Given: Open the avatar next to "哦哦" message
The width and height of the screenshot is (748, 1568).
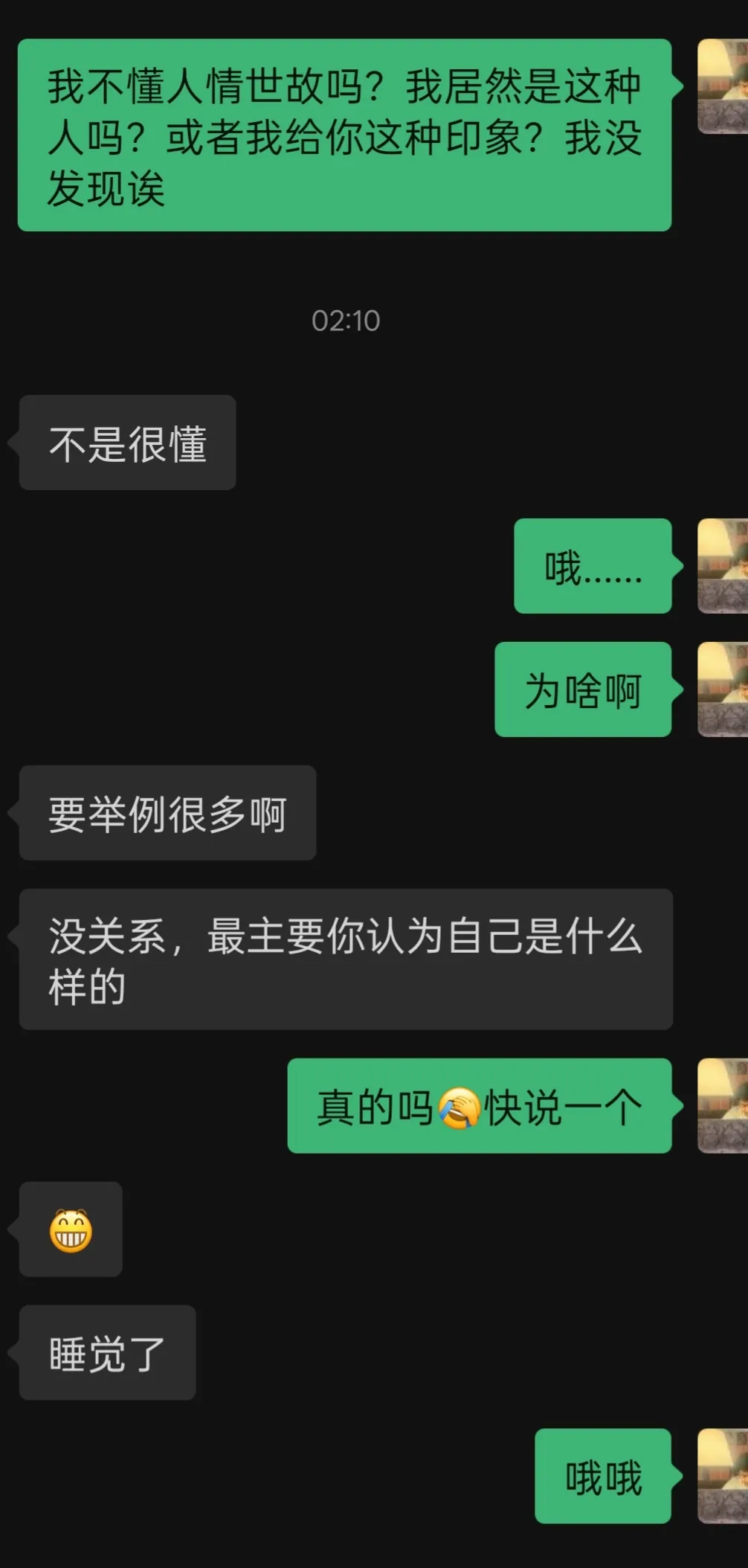Looking at the screenshot, I should [x=723, y=1476].
